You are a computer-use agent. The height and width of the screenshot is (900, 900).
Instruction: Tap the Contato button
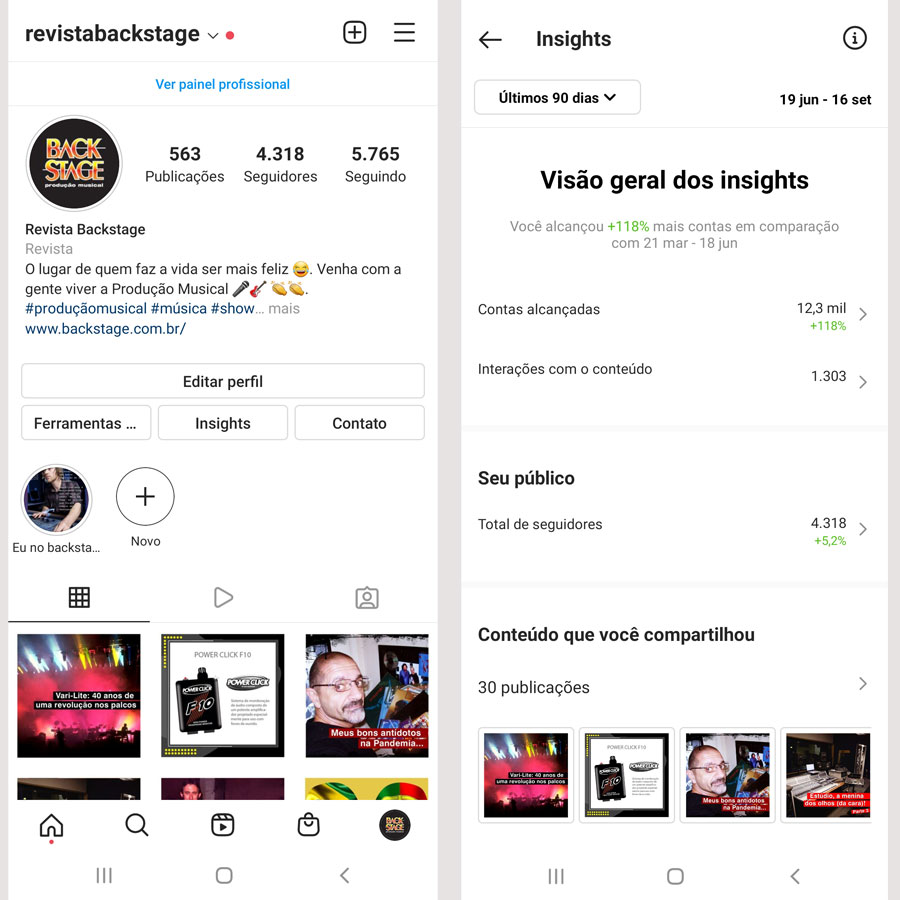pos(359,423)
